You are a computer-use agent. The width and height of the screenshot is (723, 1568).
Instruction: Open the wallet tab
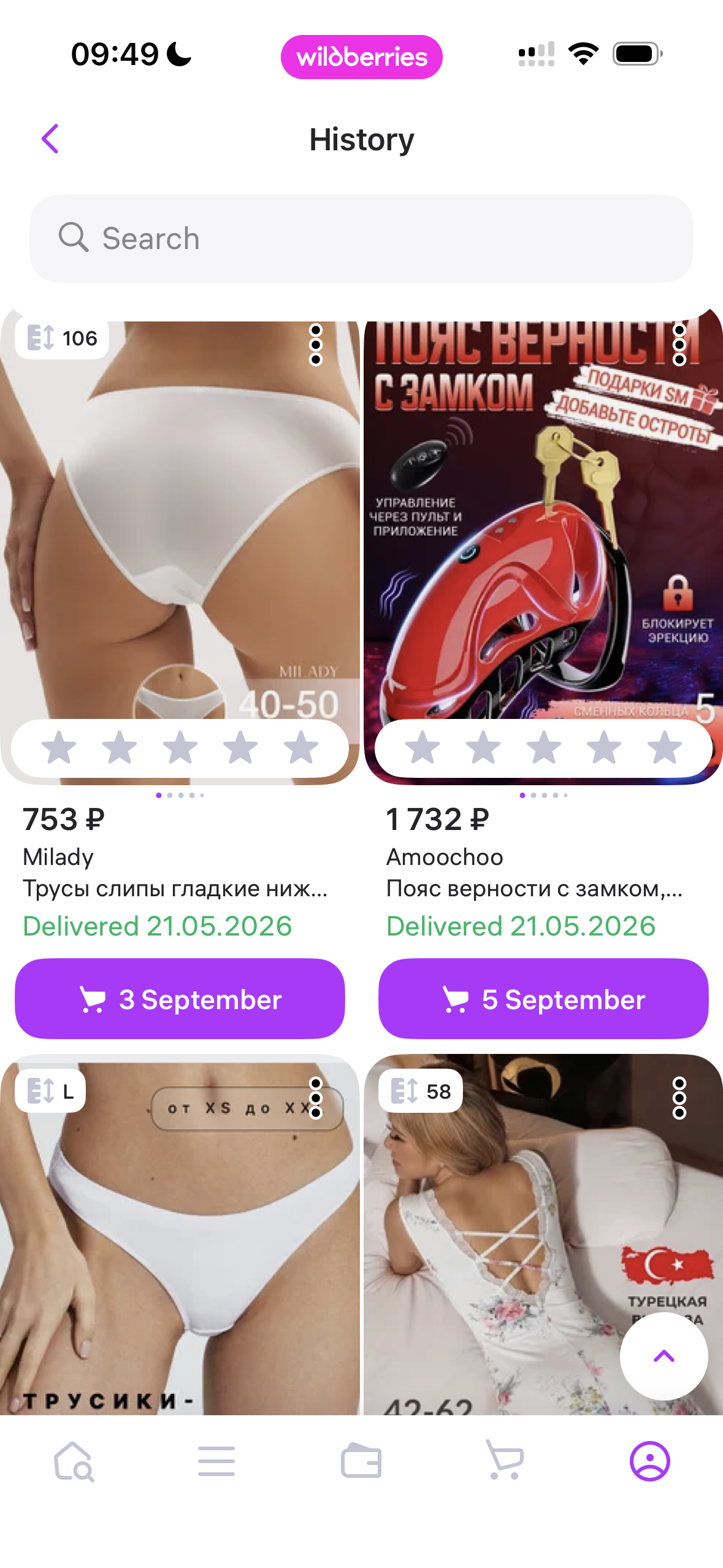coord(361,1461)
